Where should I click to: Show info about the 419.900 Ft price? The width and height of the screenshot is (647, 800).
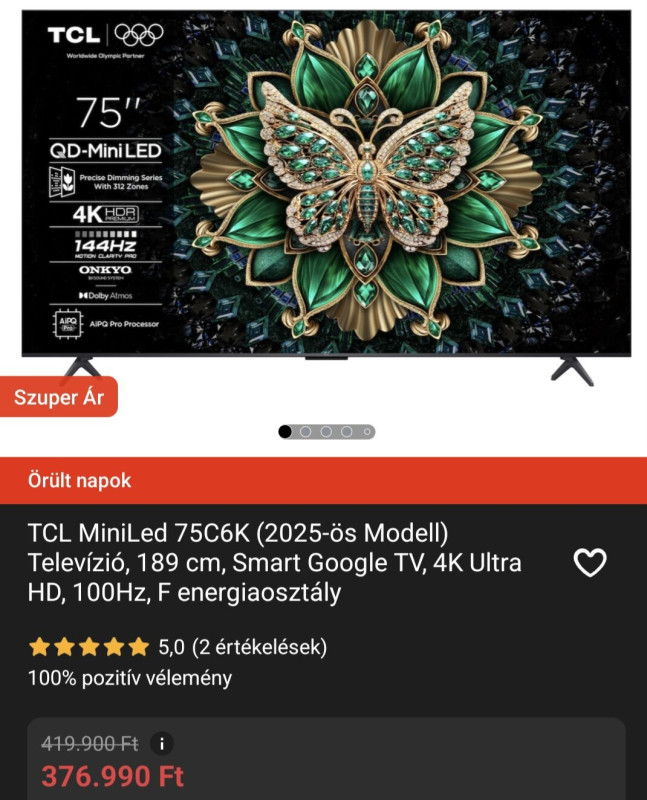pyautogui.click(x=161, y=743)
